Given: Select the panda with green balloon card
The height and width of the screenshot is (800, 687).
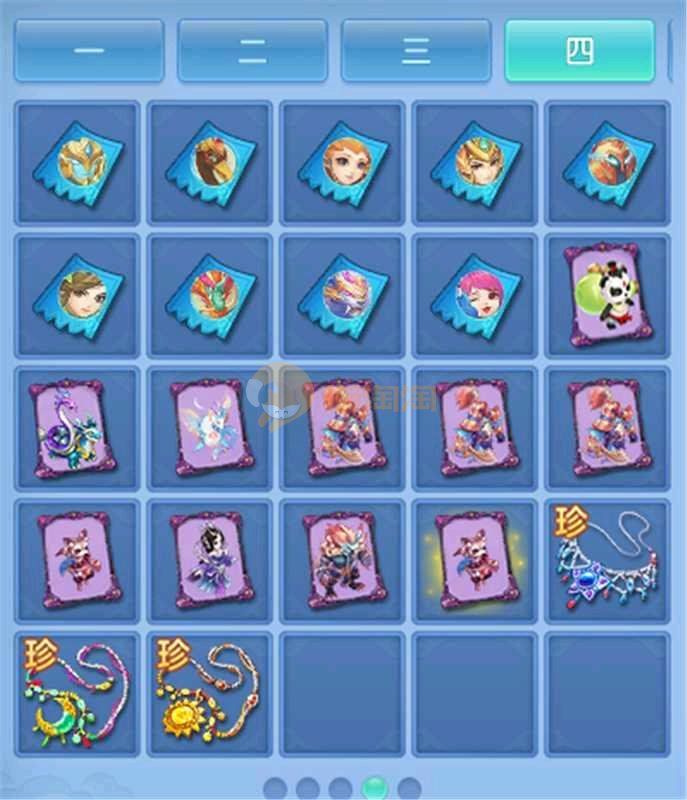Looking at the screenshot, I should pyautogui.click(x=606, y=295).
